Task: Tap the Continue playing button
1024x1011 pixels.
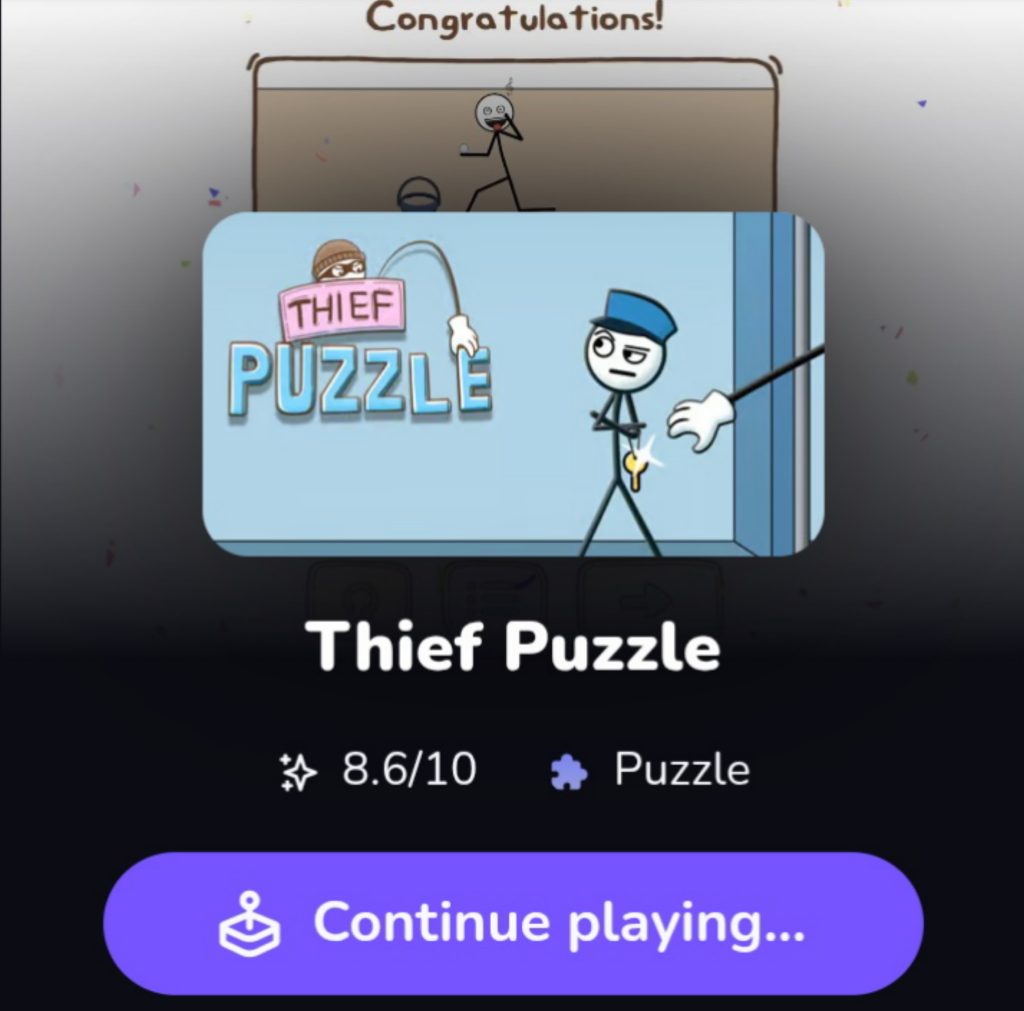Action: [513, 923]
